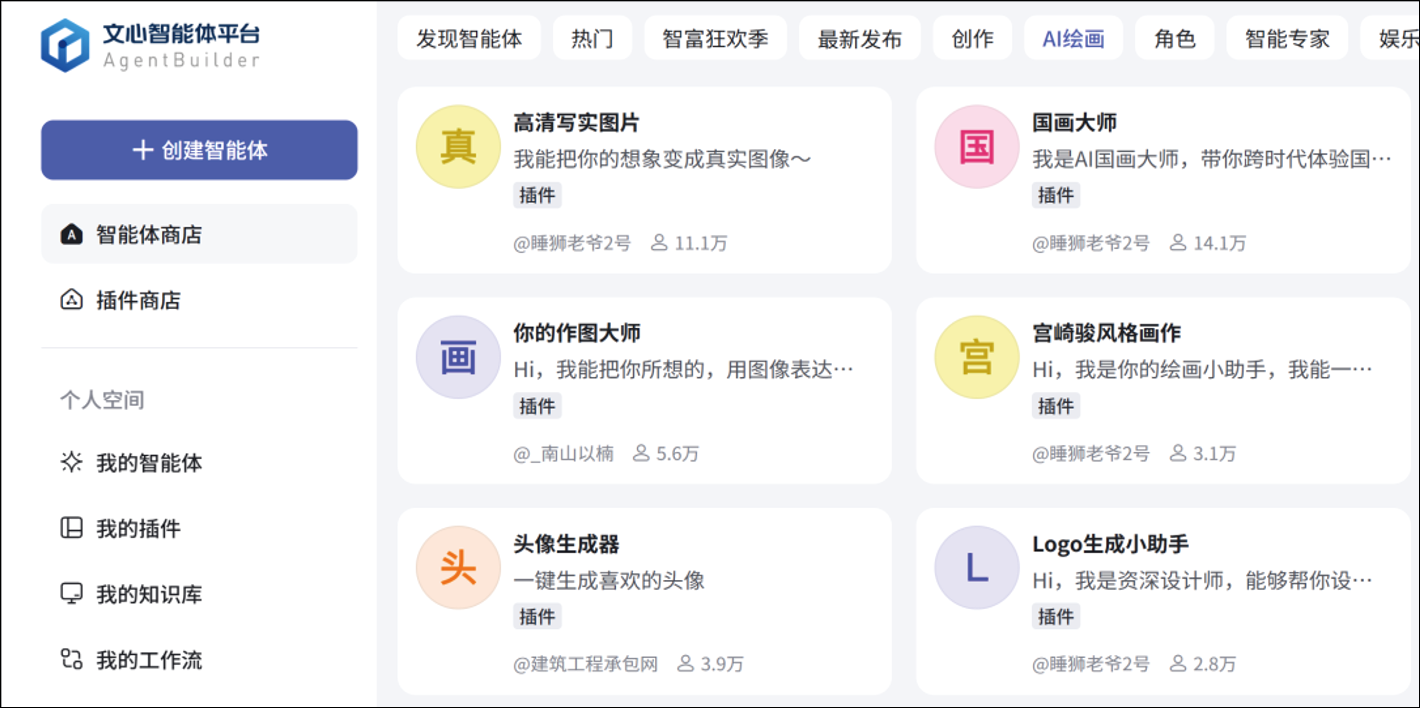Viewport: 1420px width, 708px height.
Task: Open the 你的作图大师 agent card
Action: click(644, 391)
